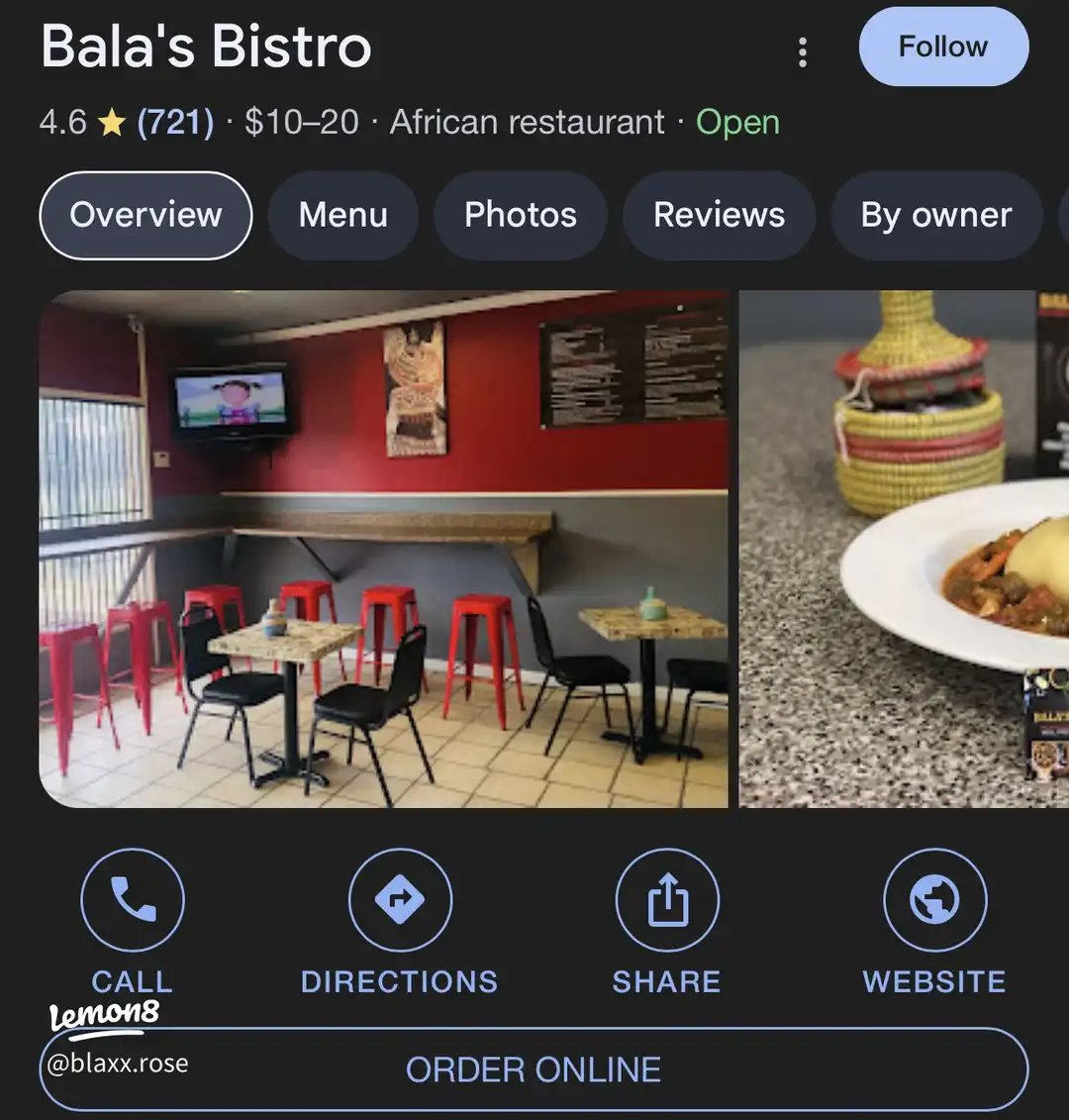1069x1120 pixels.
Task: Call Bala's Bistro
Action: tap(133, 901)
